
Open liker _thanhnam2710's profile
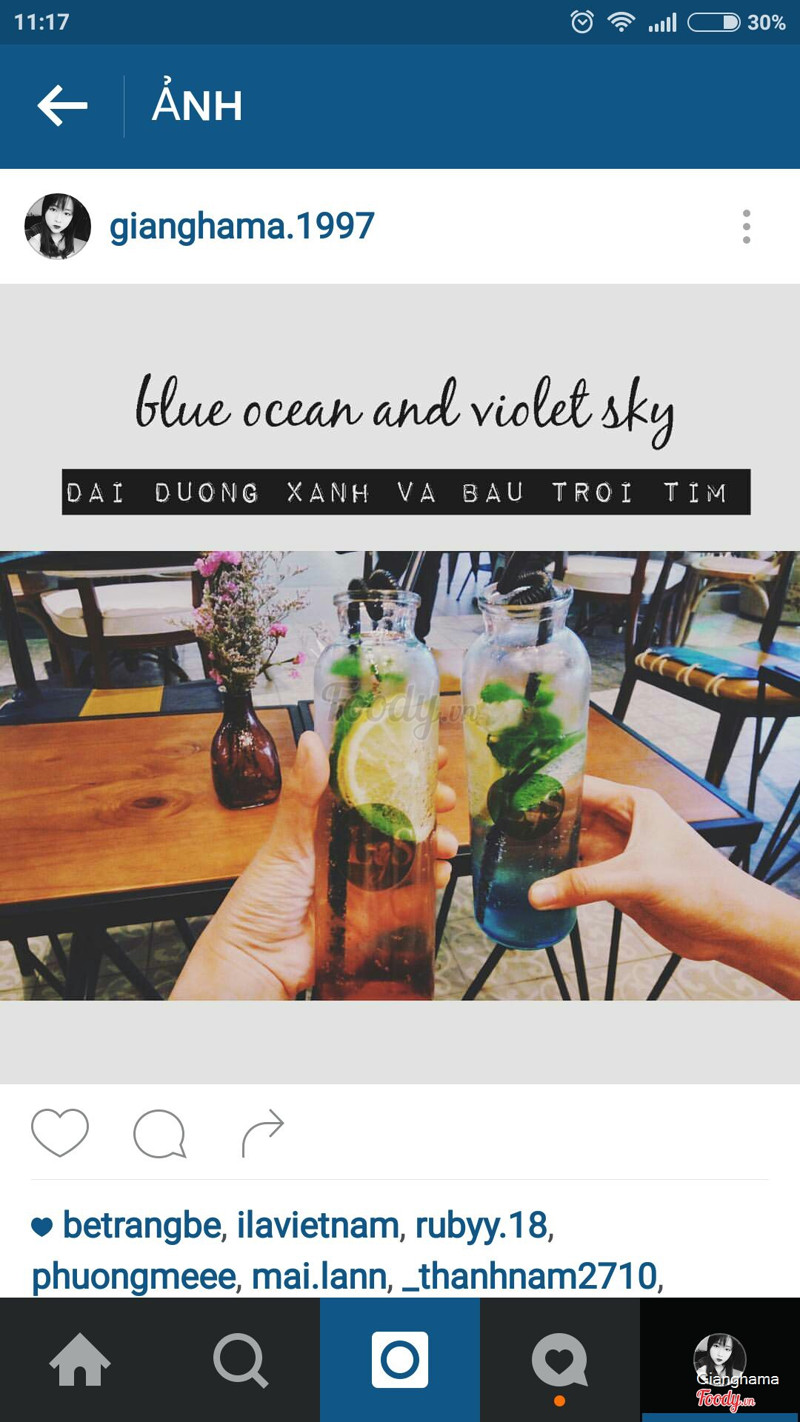(529, 1276)
